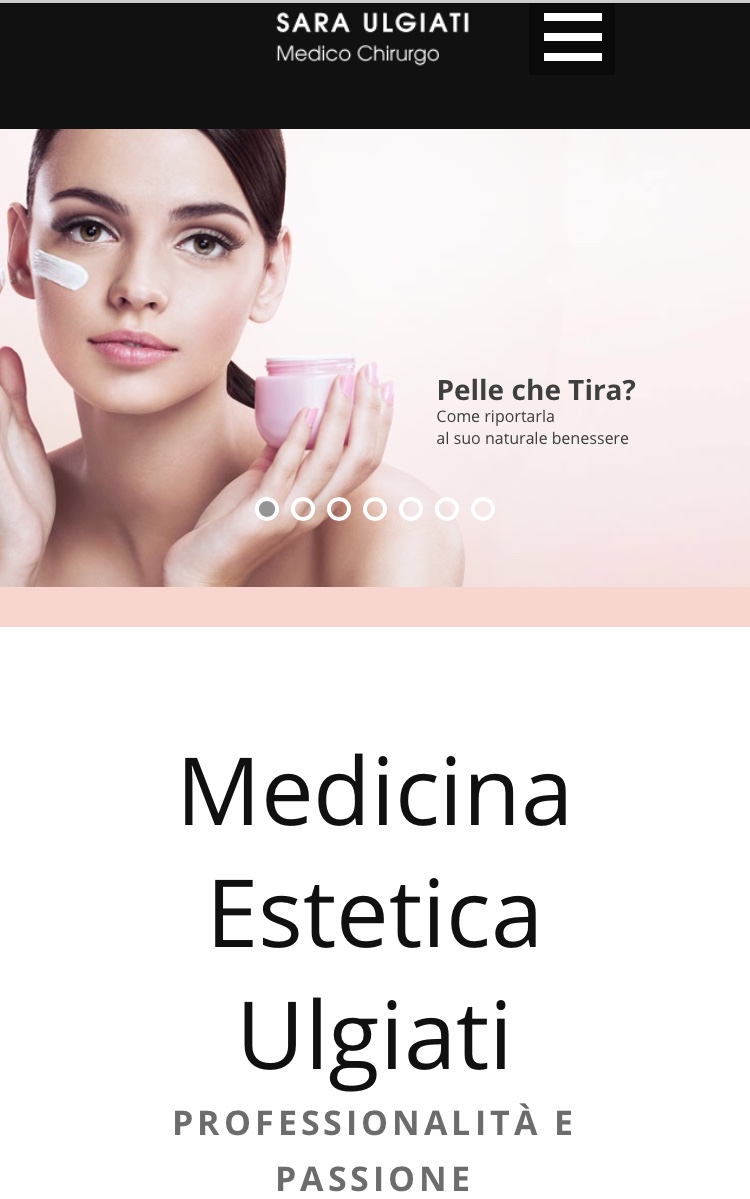Image resolution: width=750 pixels, height=1199 pixels.
Task: Switch to the fifth carousel slide
Action: coord(411,509)
